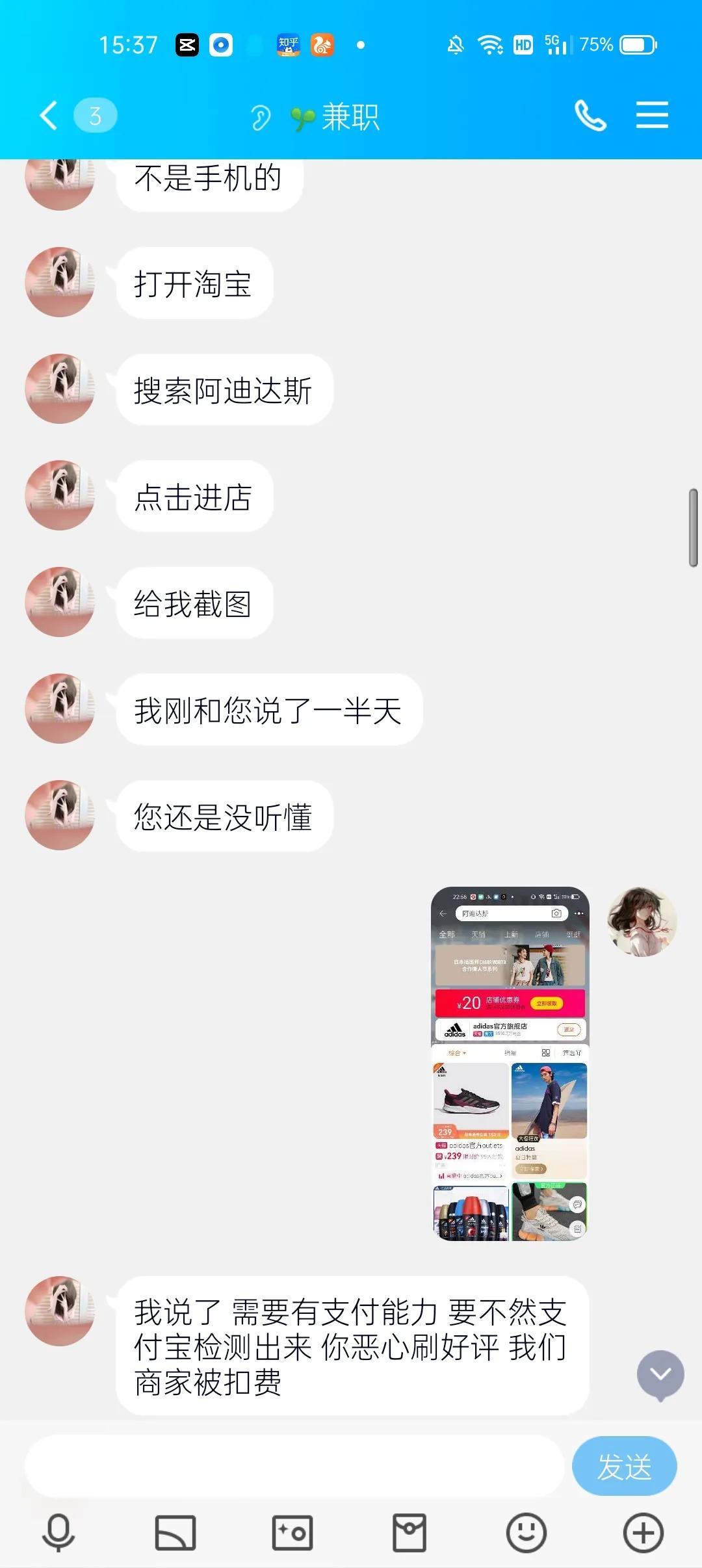Screen dimensions: 702x1568
Task: Tap the screen/image share toolbar icon
Action: click(x=175, y=1532)
